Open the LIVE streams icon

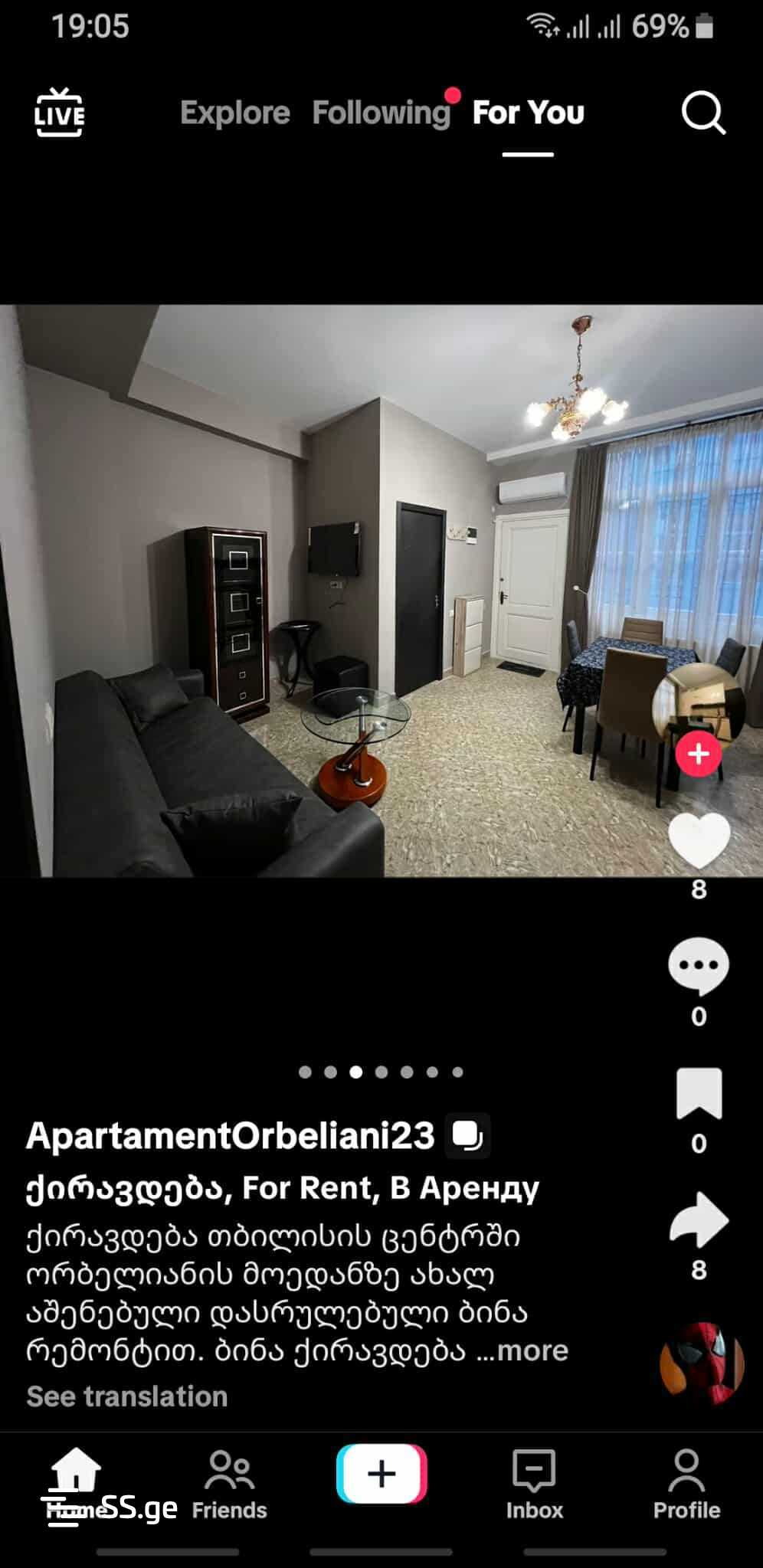pos(59,113)
